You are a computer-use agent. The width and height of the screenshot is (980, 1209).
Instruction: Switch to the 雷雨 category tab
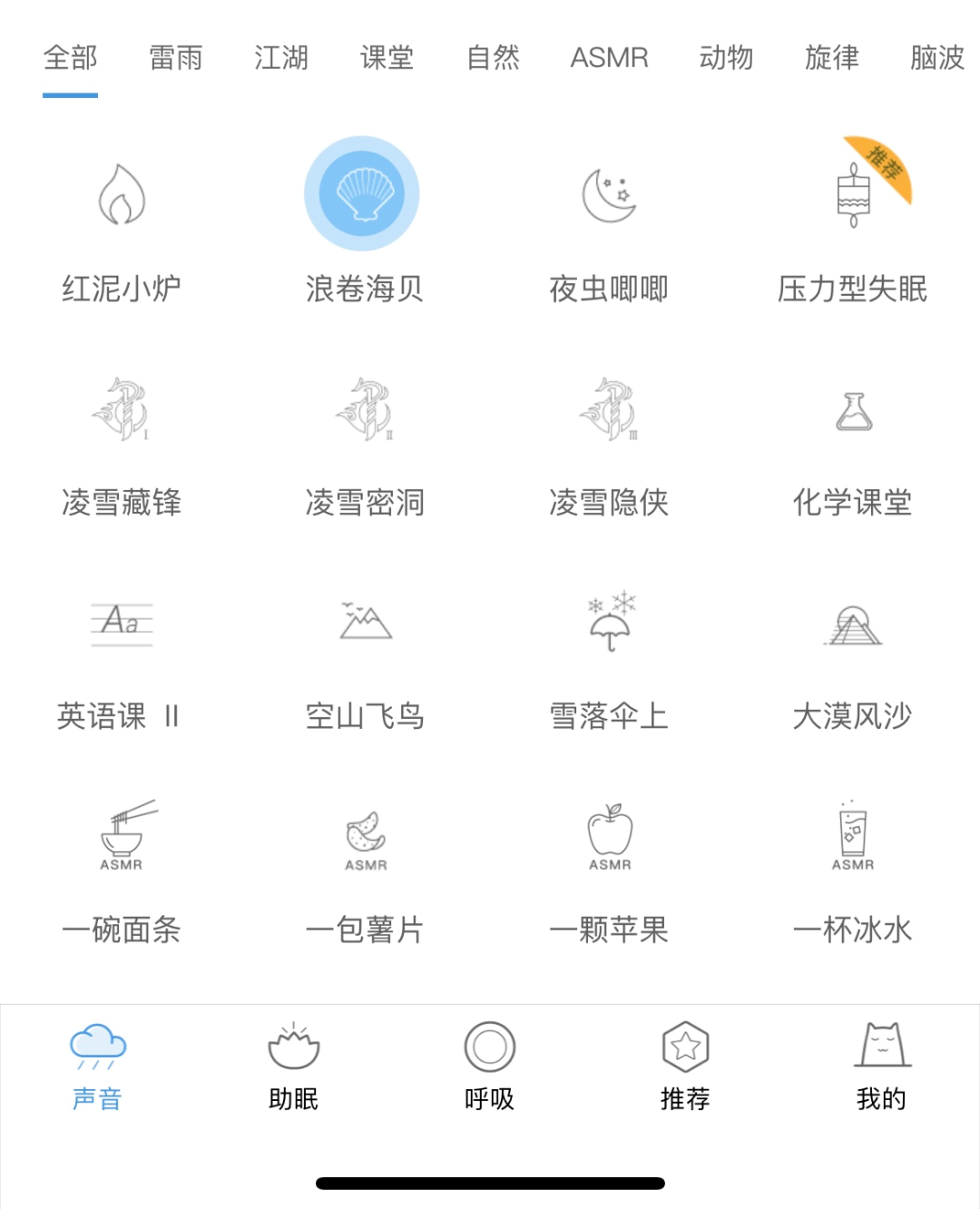pos(175,58)
